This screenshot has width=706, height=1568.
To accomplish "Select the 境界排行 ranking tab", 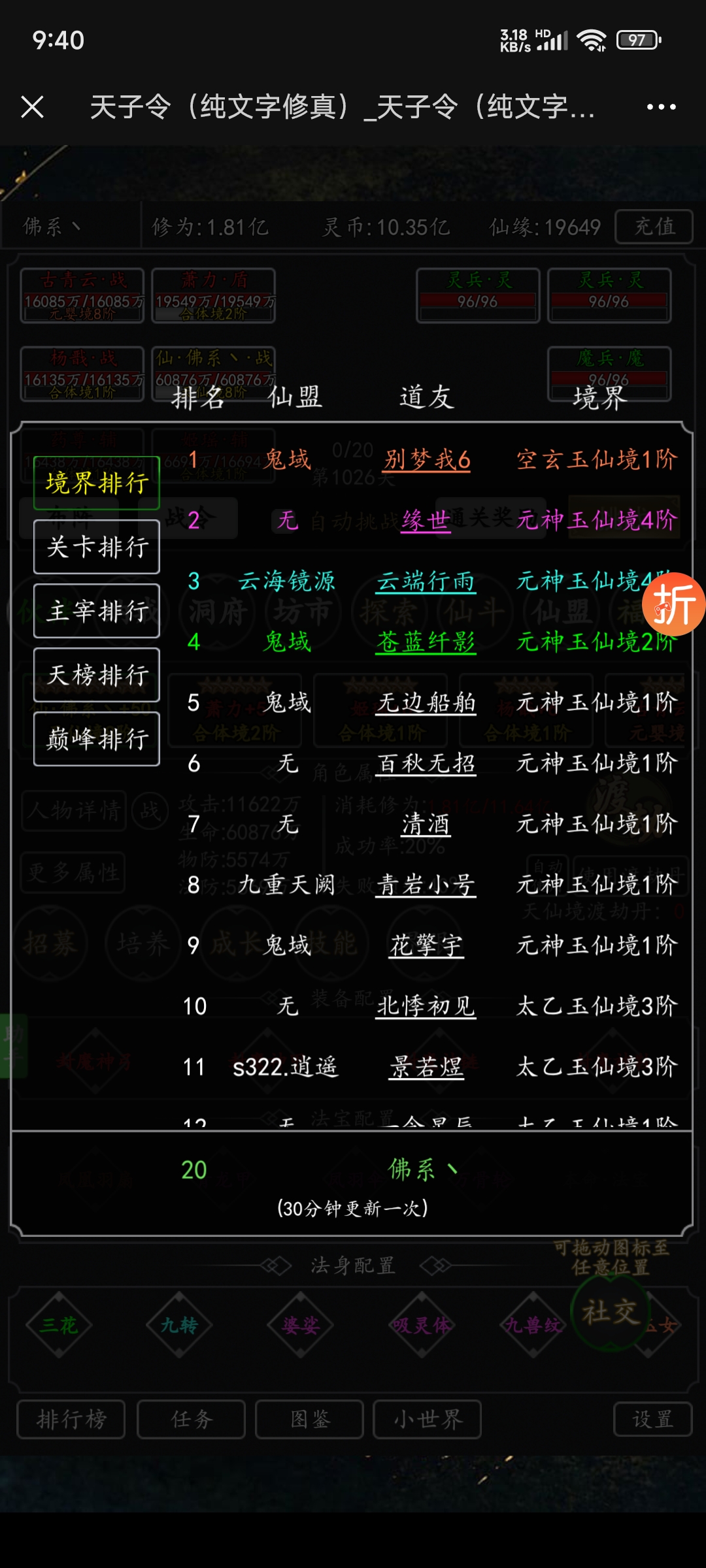I will tap(97, 483).
